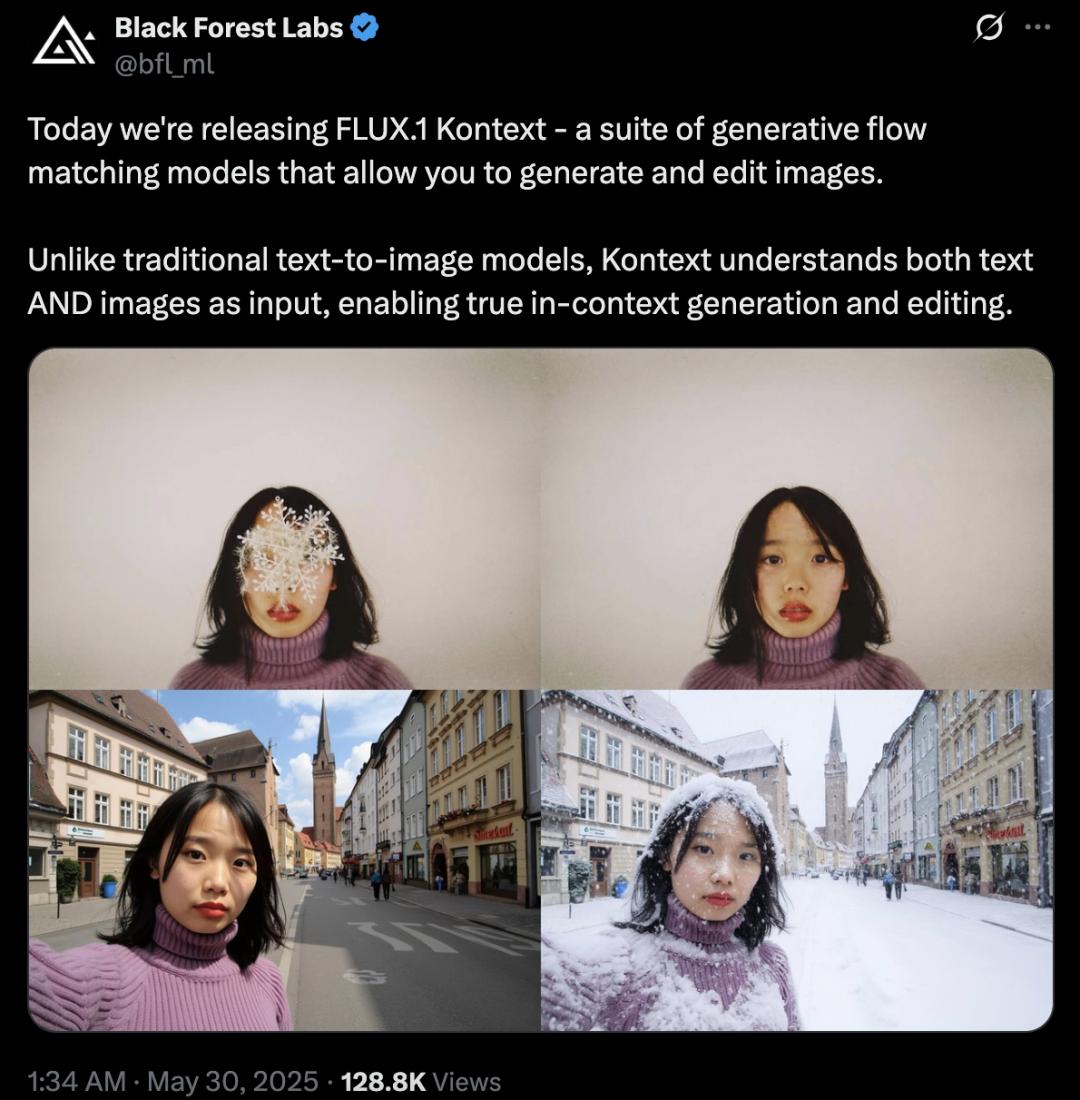The image size is (1080, 1100).
Task: Open the Grok explain icon
Action: (988, 29)
